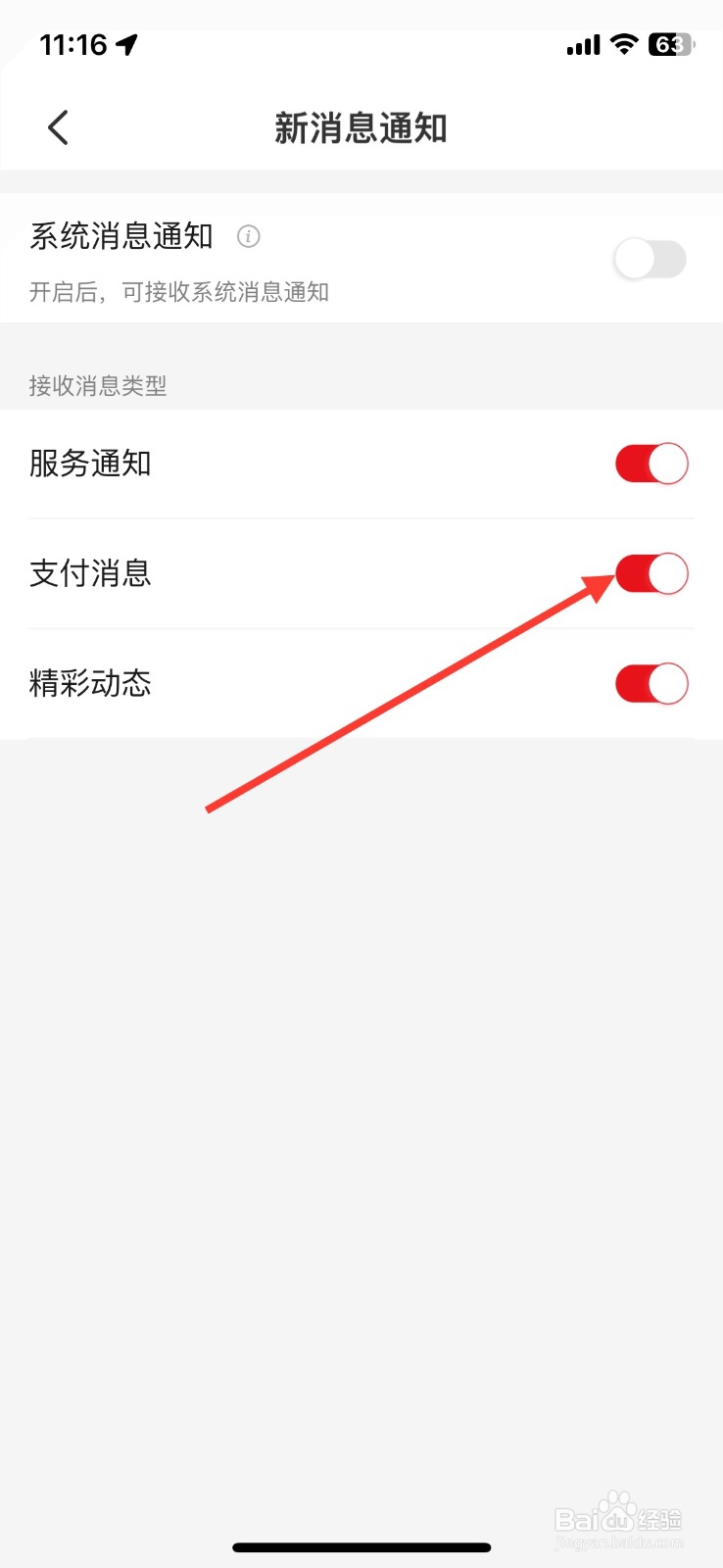Tap the battery indicator showing 63

tap(669, 43)
